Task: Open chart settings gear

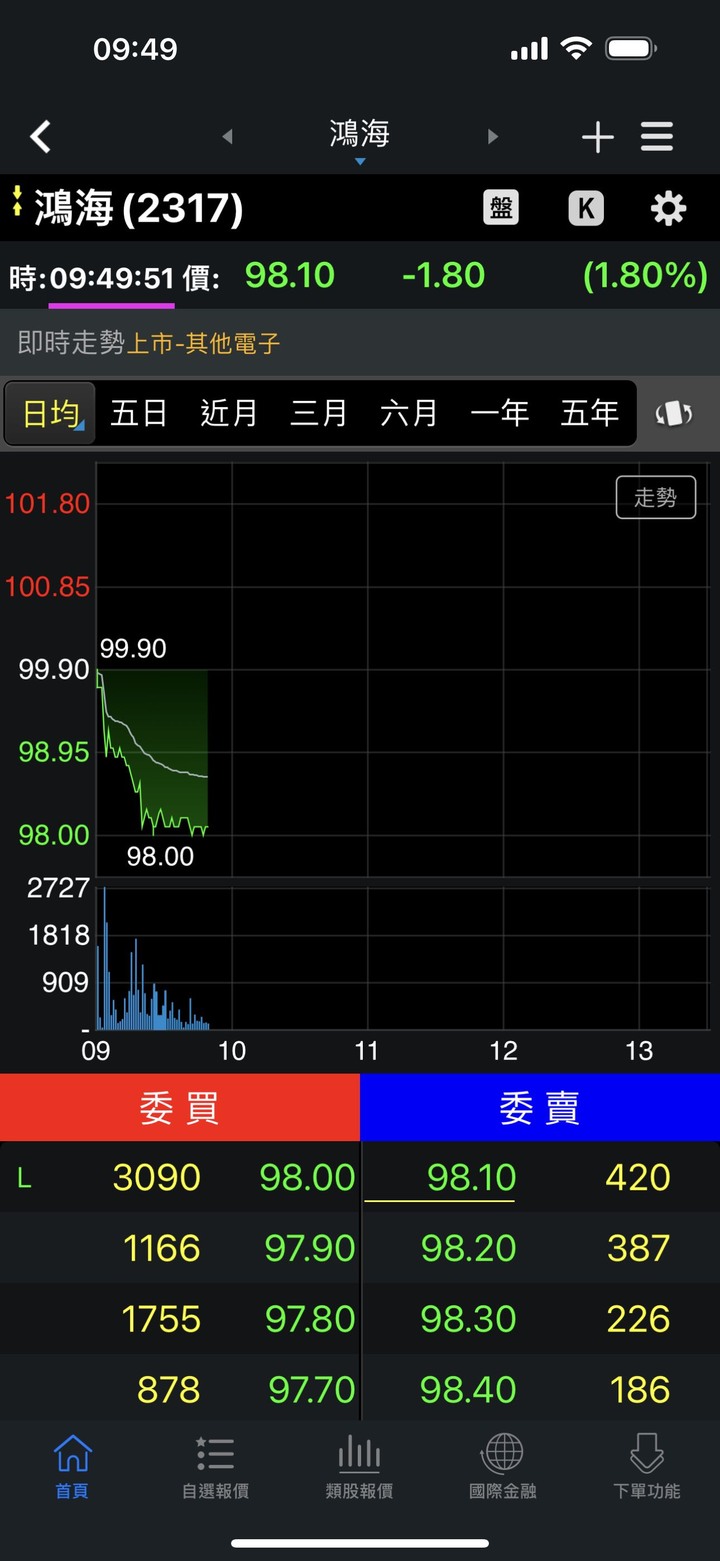Action: pos(668,208)
